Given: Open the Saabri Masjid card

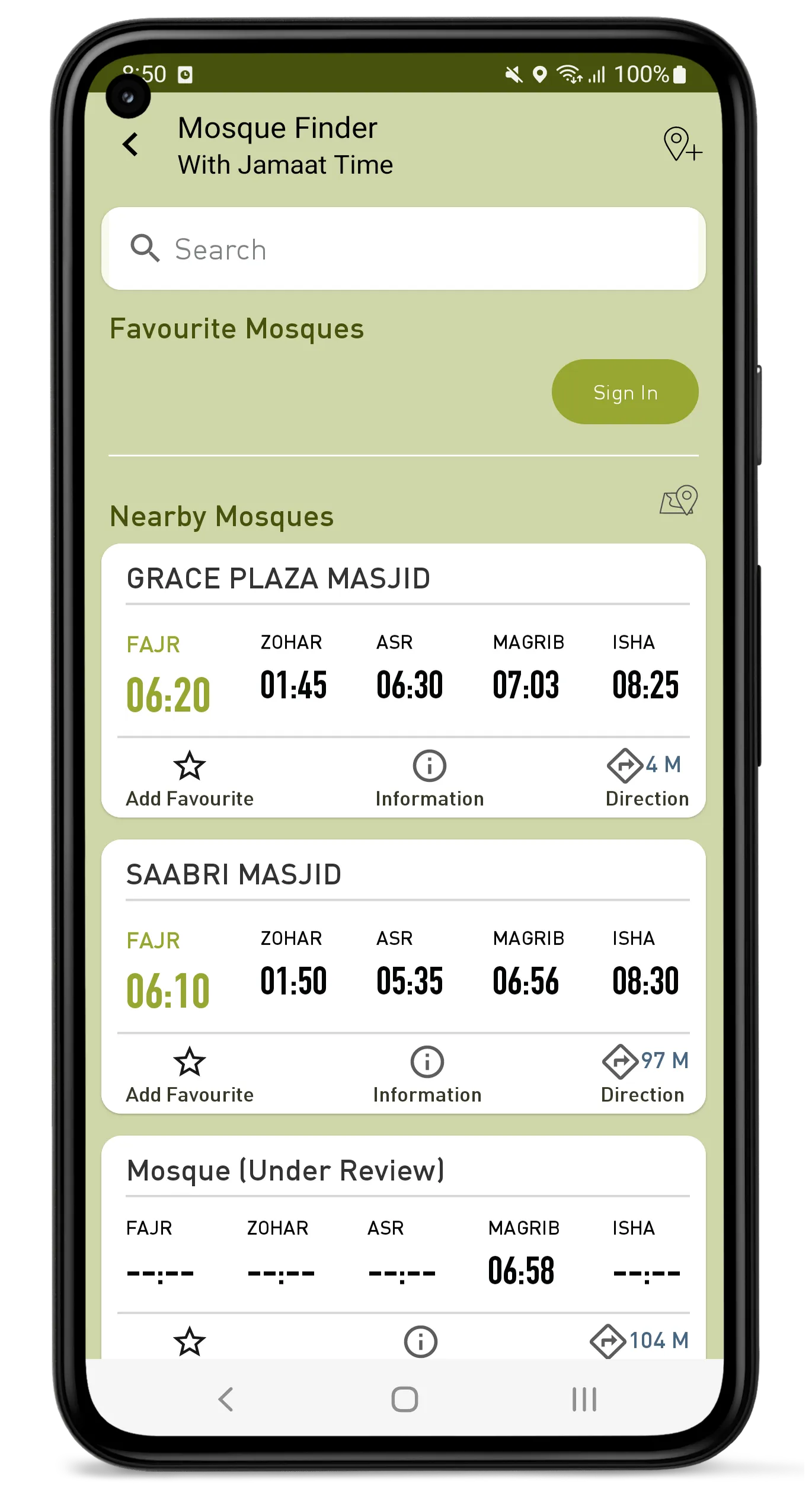Looking at the screenshot, I should 234,875.
